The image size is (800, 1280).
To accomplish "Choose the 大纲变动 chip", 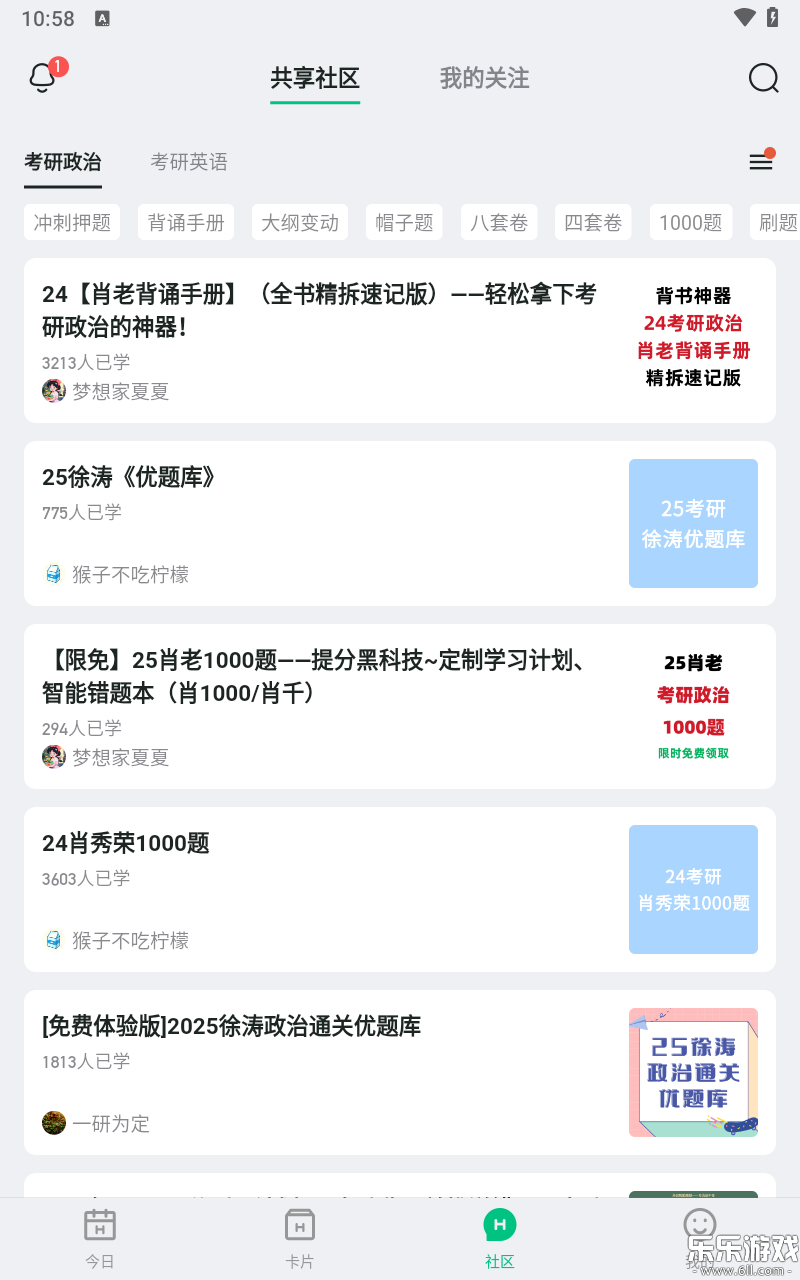I will tap(300, 222).
